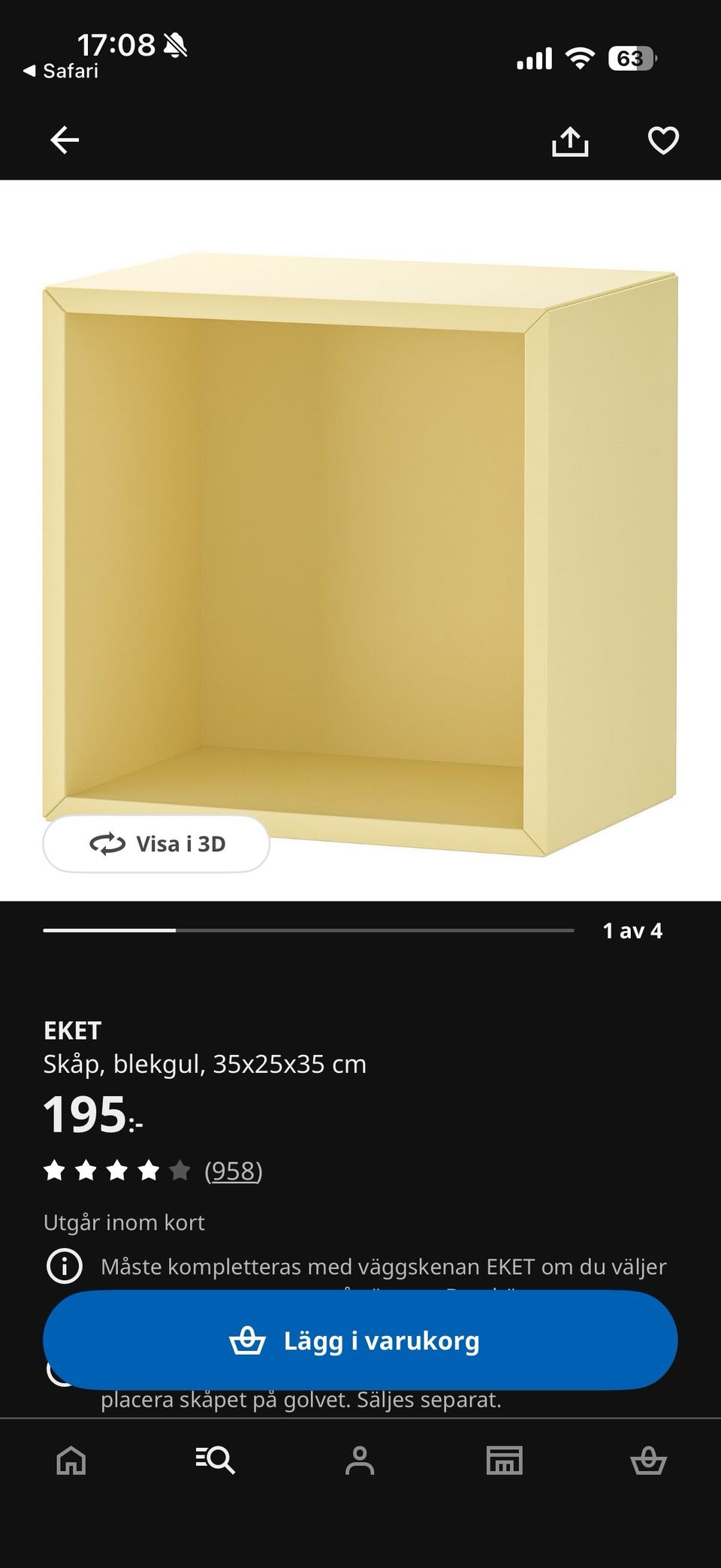Tap Lägg i varukorg button

tap(360, 1341)
